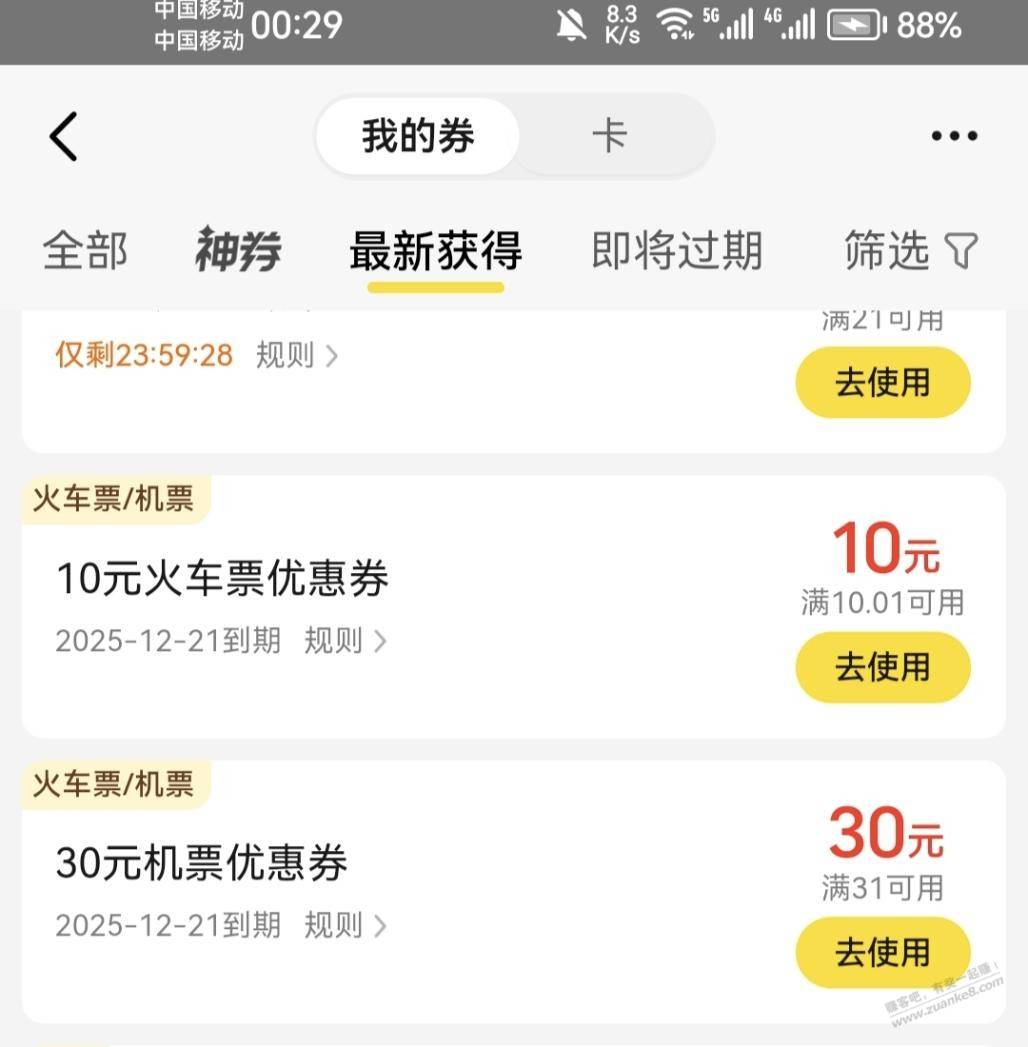The height and width of the screenshot is (1047, 1028).
Task: View the 即将过期 coupons tab
Action: pyautogui.click(x=677, y=251)
